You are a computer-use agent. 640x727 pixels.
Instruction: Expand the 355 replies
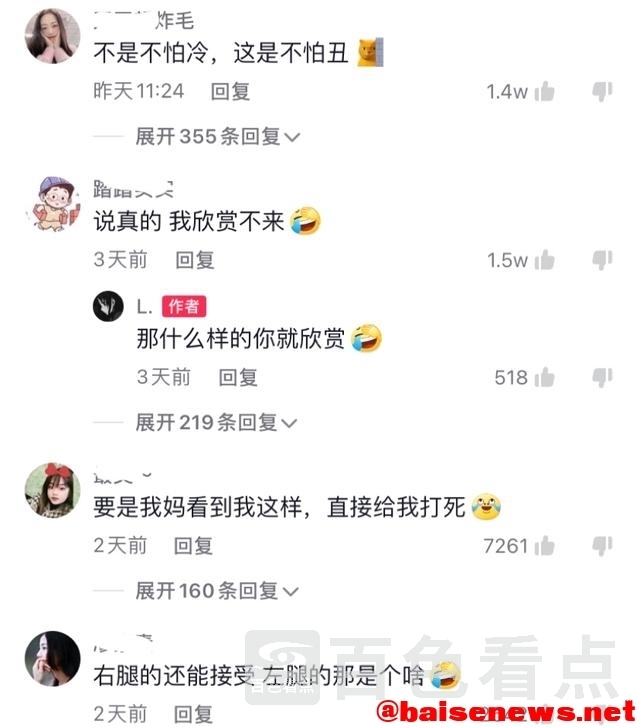[218, 136]
